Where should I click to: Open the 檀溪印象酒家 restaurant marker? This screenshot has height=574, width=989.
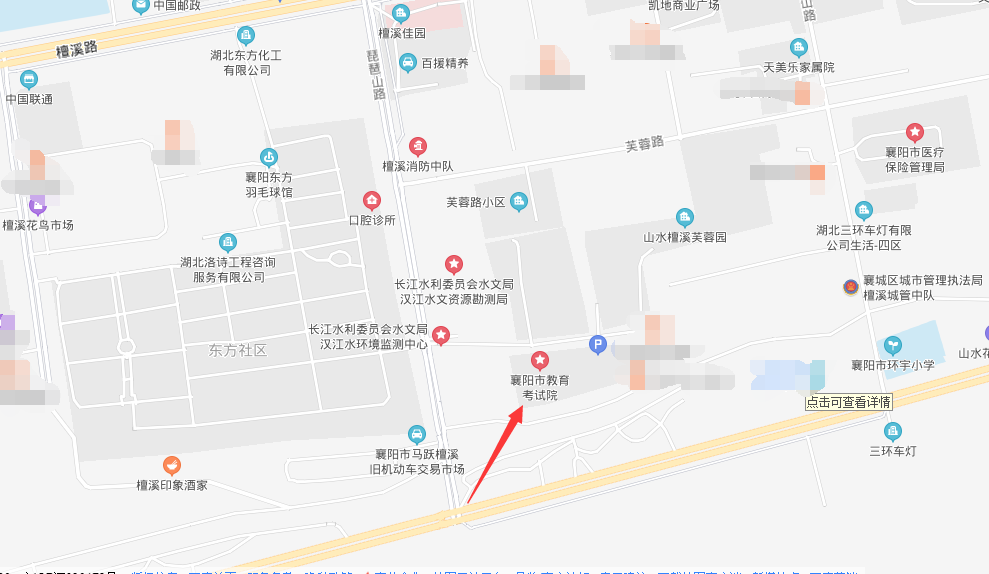(172, 466)
